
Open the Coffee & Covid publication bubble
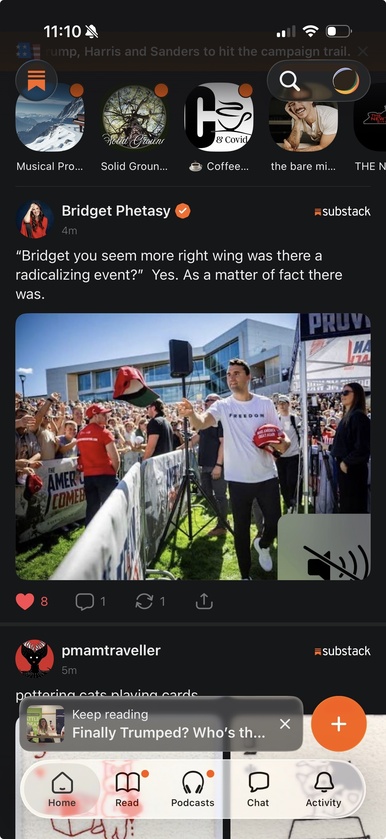pyautogui.click(x=219, y=117)
